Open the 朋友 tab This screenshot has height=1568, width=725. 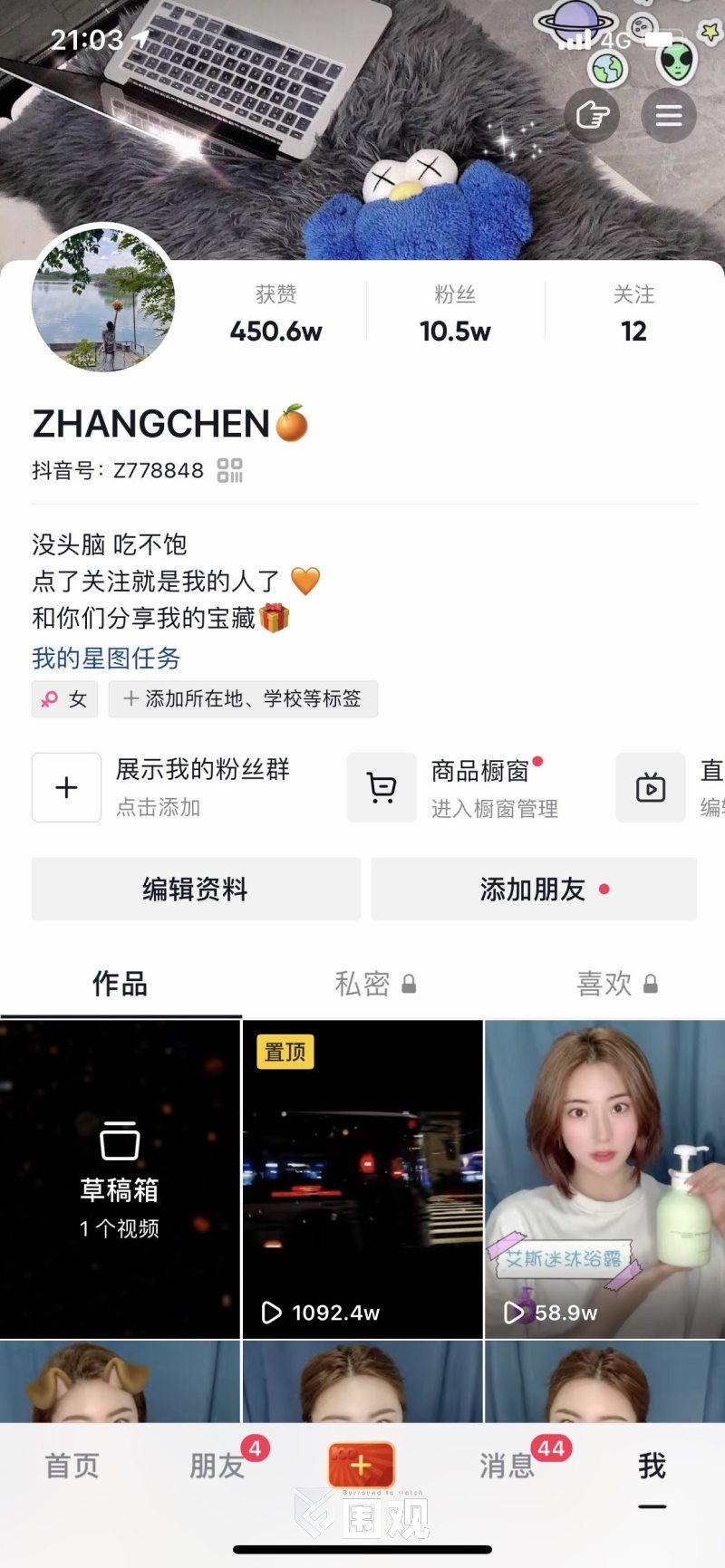point(217,1466)
